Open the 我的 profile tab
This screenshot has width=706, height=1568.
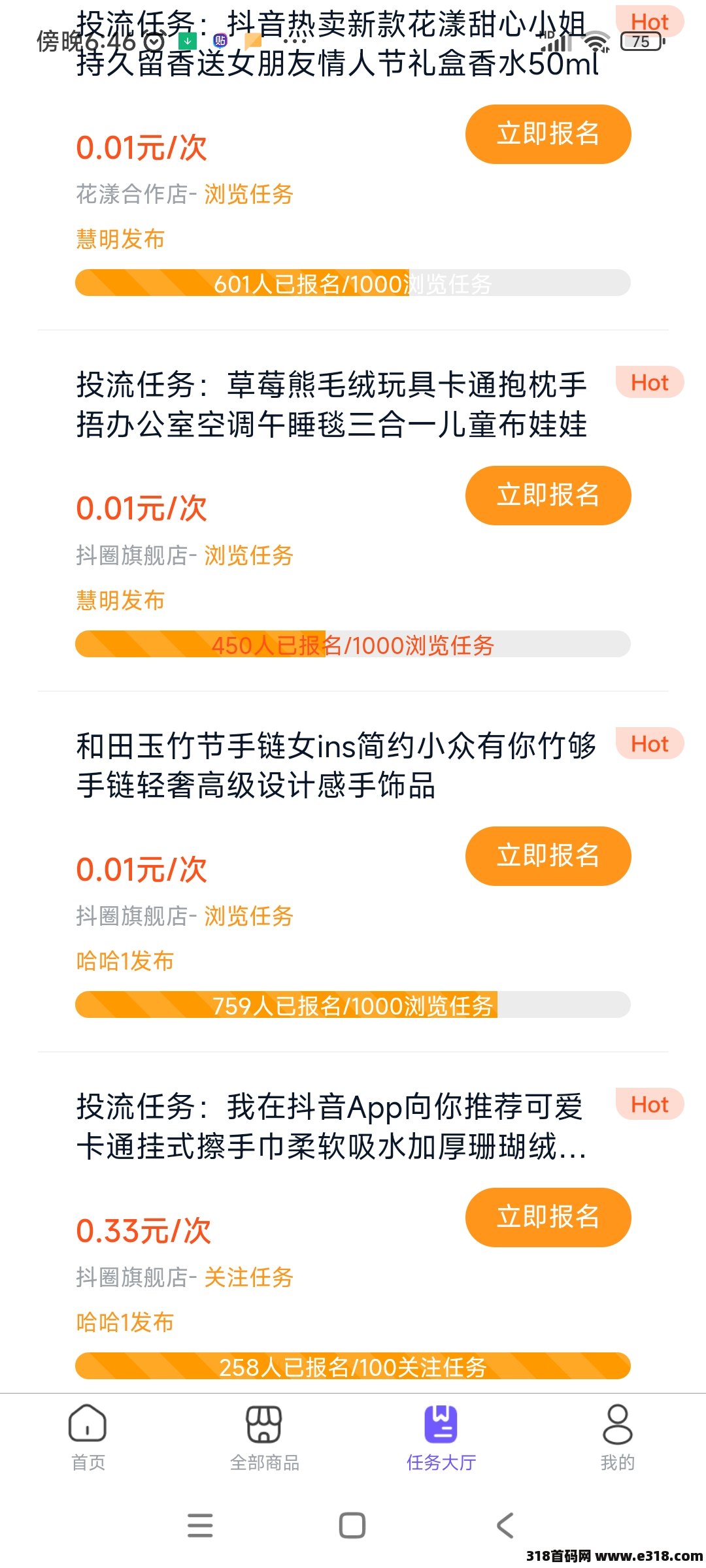pyautogui.click(x=617, y=1437)
